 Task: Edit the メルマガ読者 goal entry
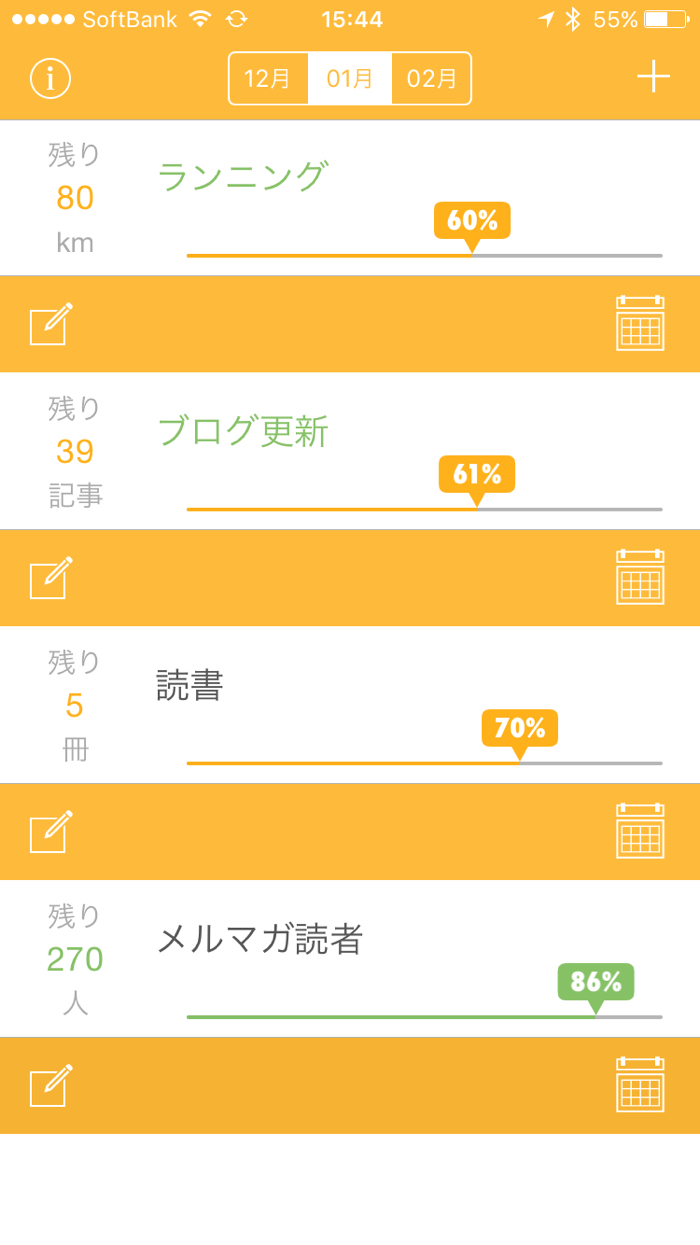pyautogui.click(x=51, y=1085)
